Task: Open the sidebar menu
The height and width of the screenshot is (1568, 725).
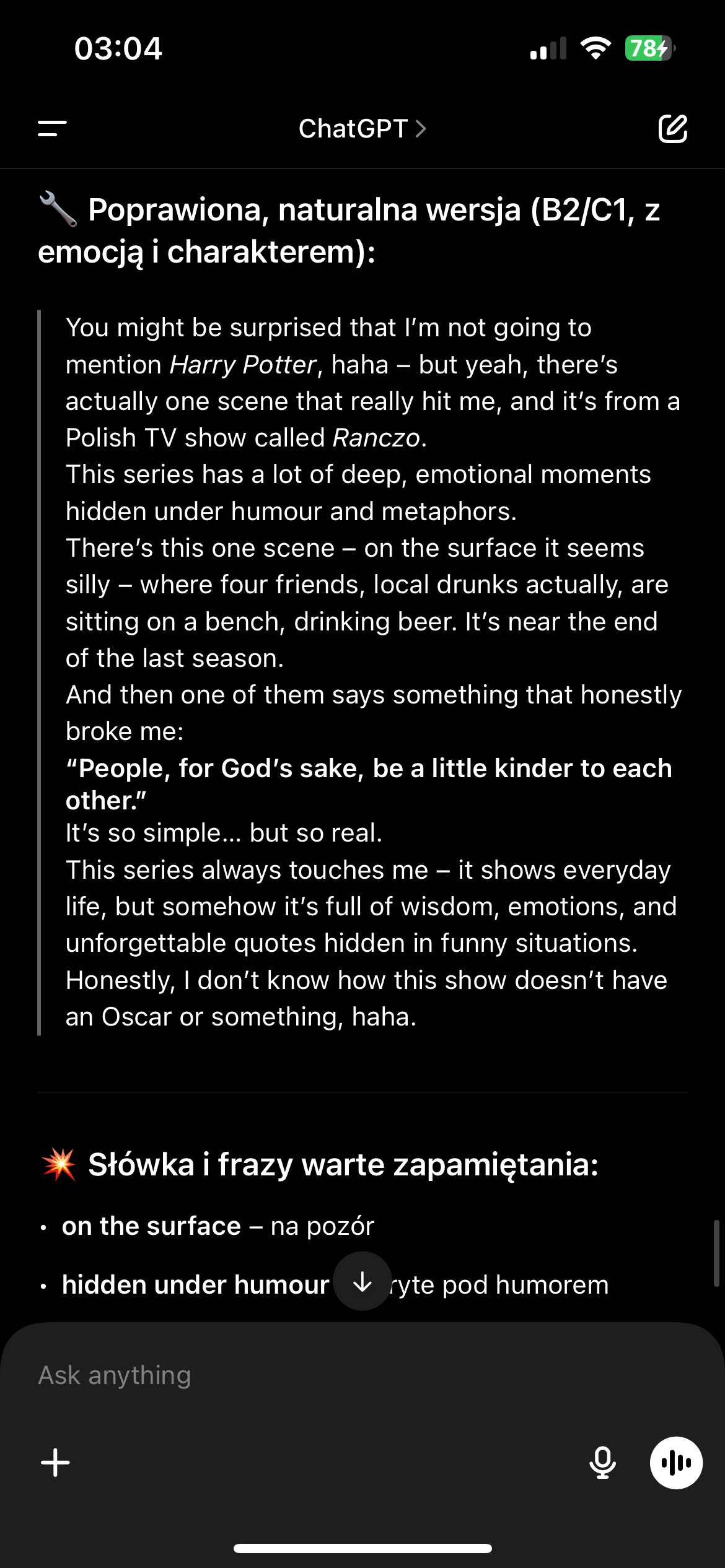Action: pos(52,129)
